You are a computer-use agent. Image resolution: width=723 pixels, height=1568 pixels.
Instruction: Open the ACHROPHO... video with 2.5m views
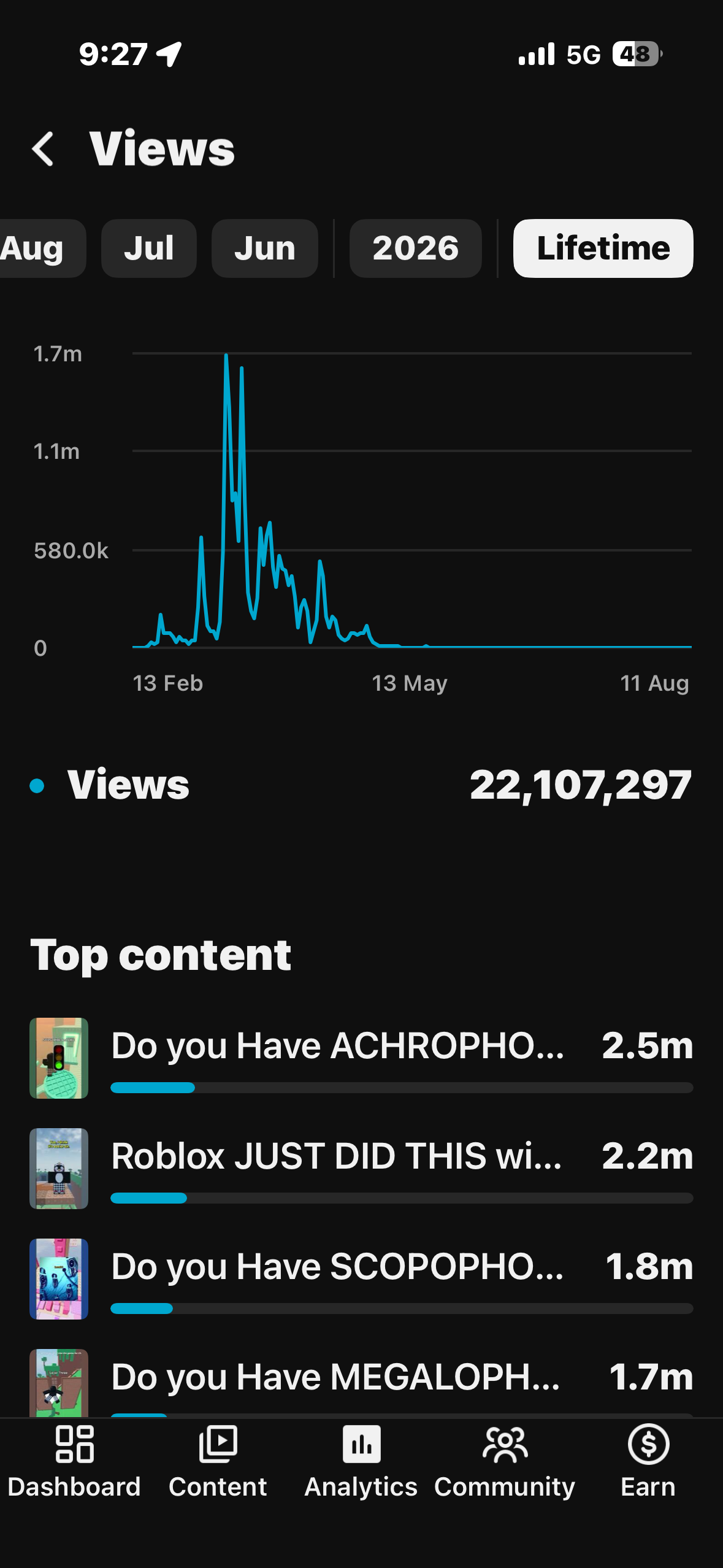pos(362,1058)
